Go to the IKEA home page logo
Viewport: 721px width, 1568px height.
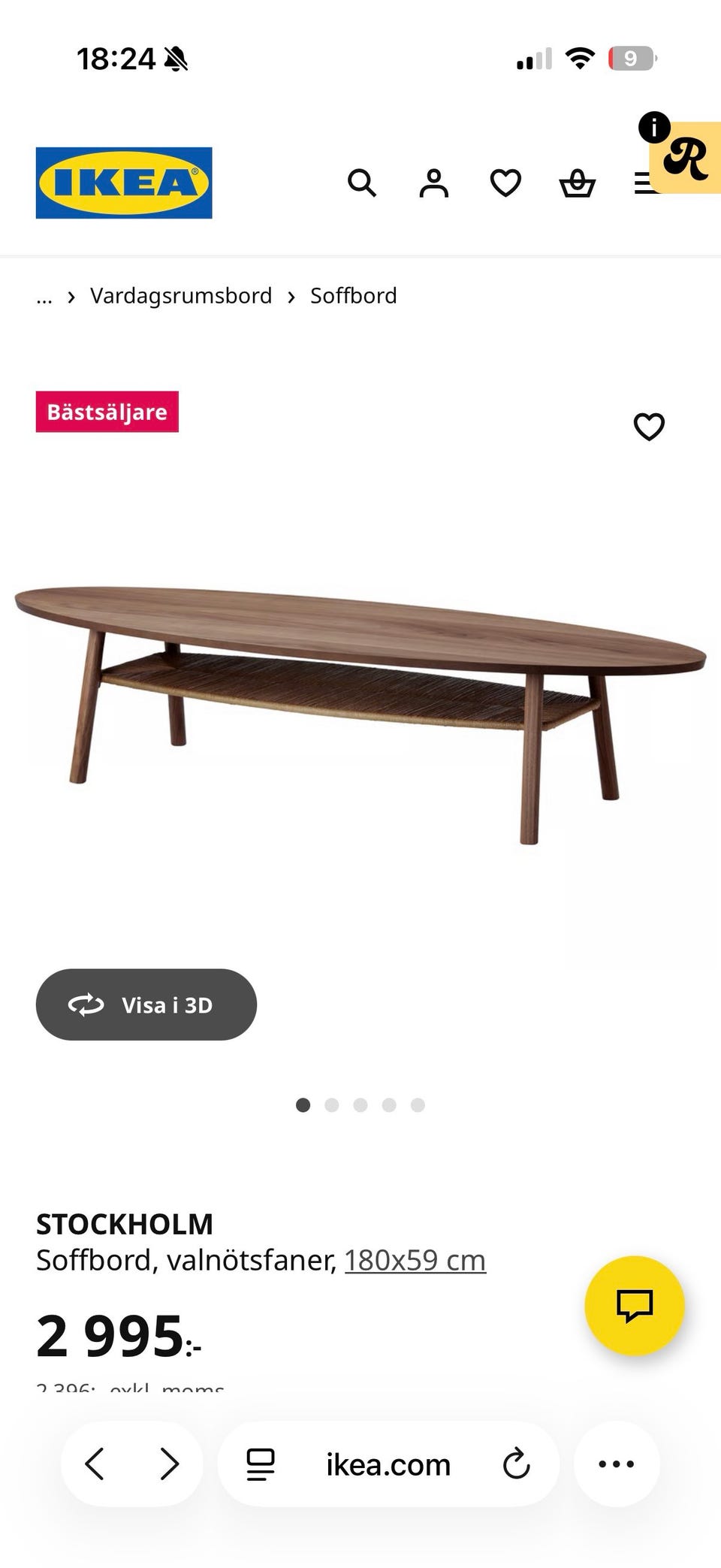coord(124,183)
